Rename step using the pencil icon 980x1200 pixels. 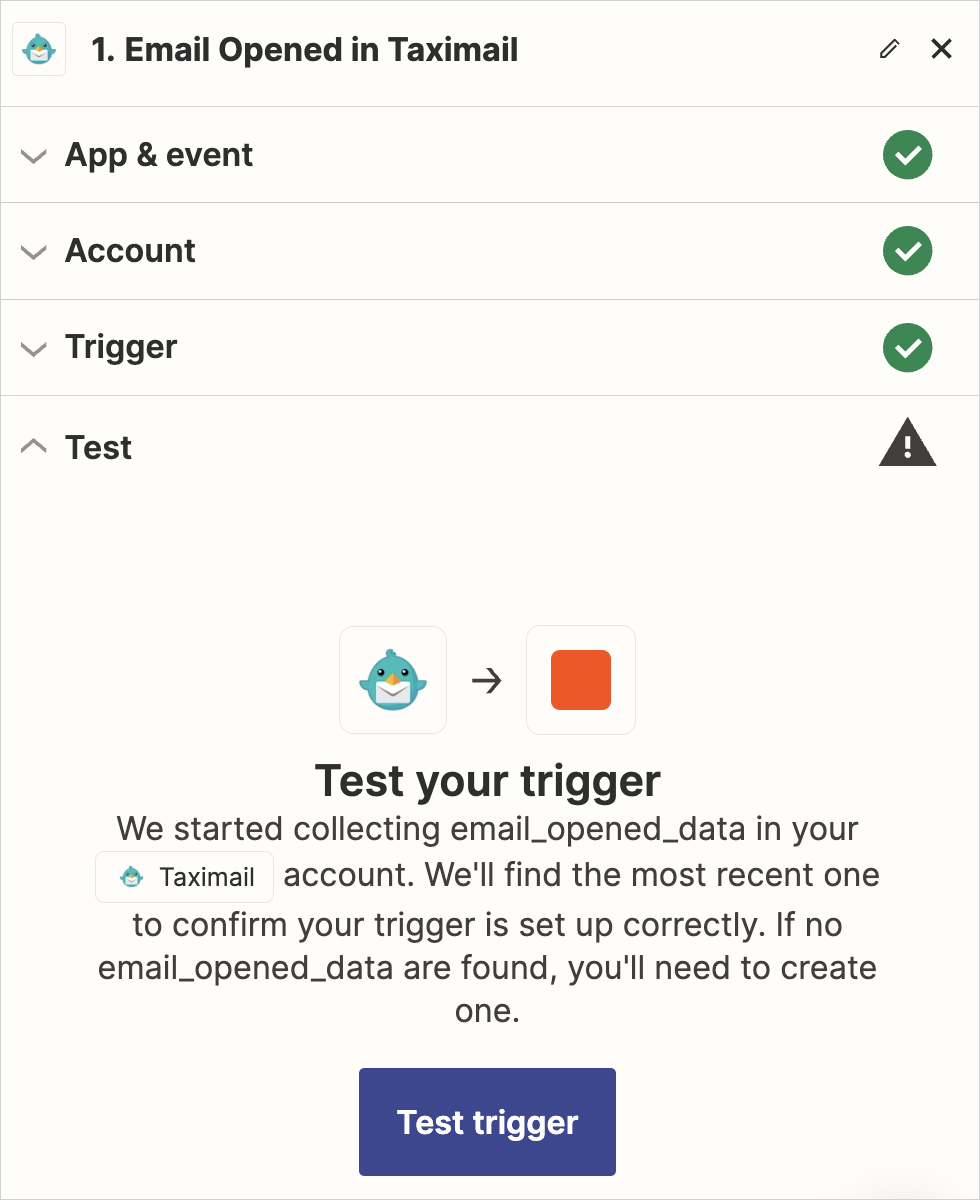point(889,49)
